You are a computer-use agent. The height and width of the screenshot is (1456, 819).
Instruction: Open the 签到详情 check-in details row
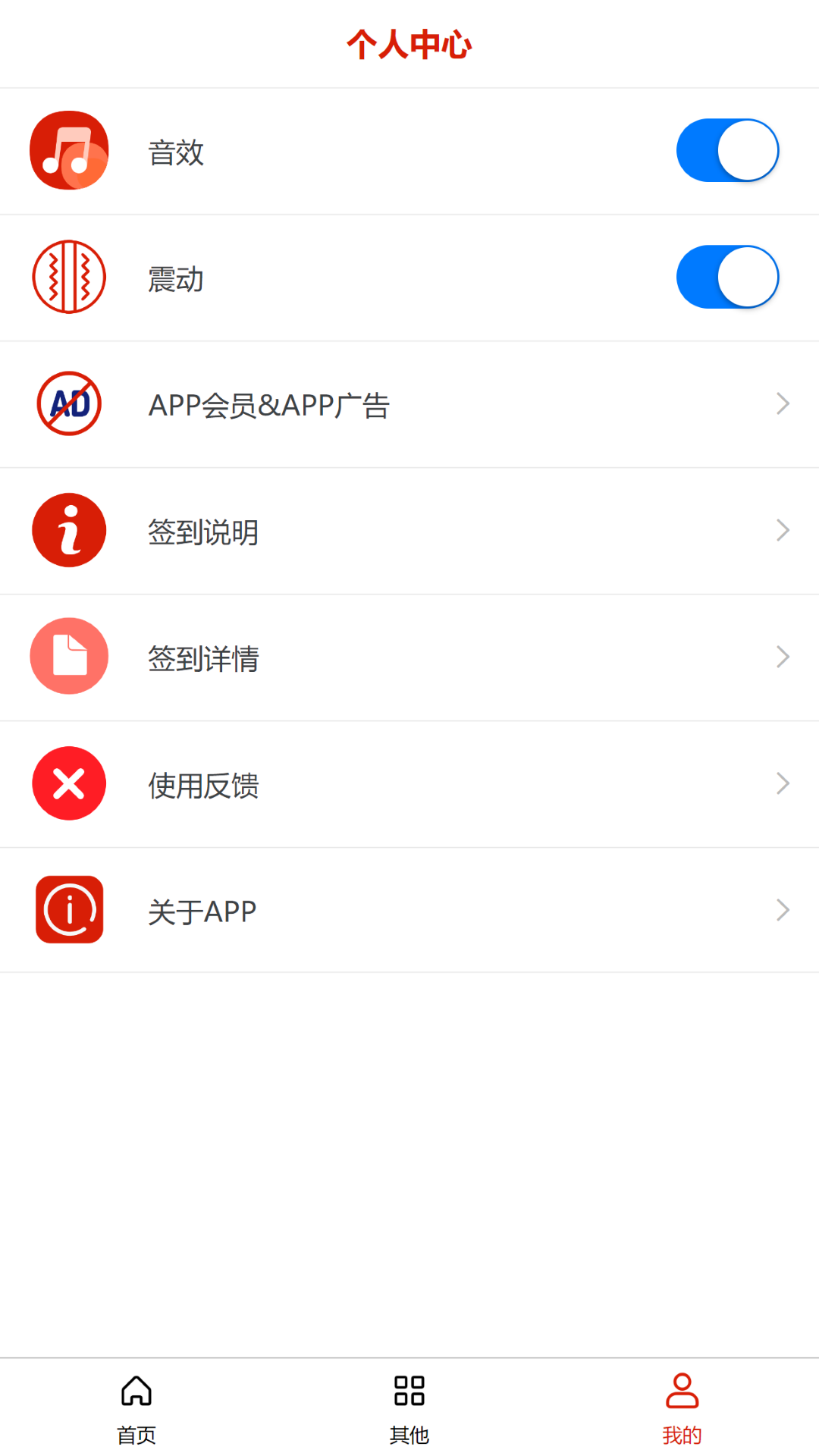[x=409, y=656]
